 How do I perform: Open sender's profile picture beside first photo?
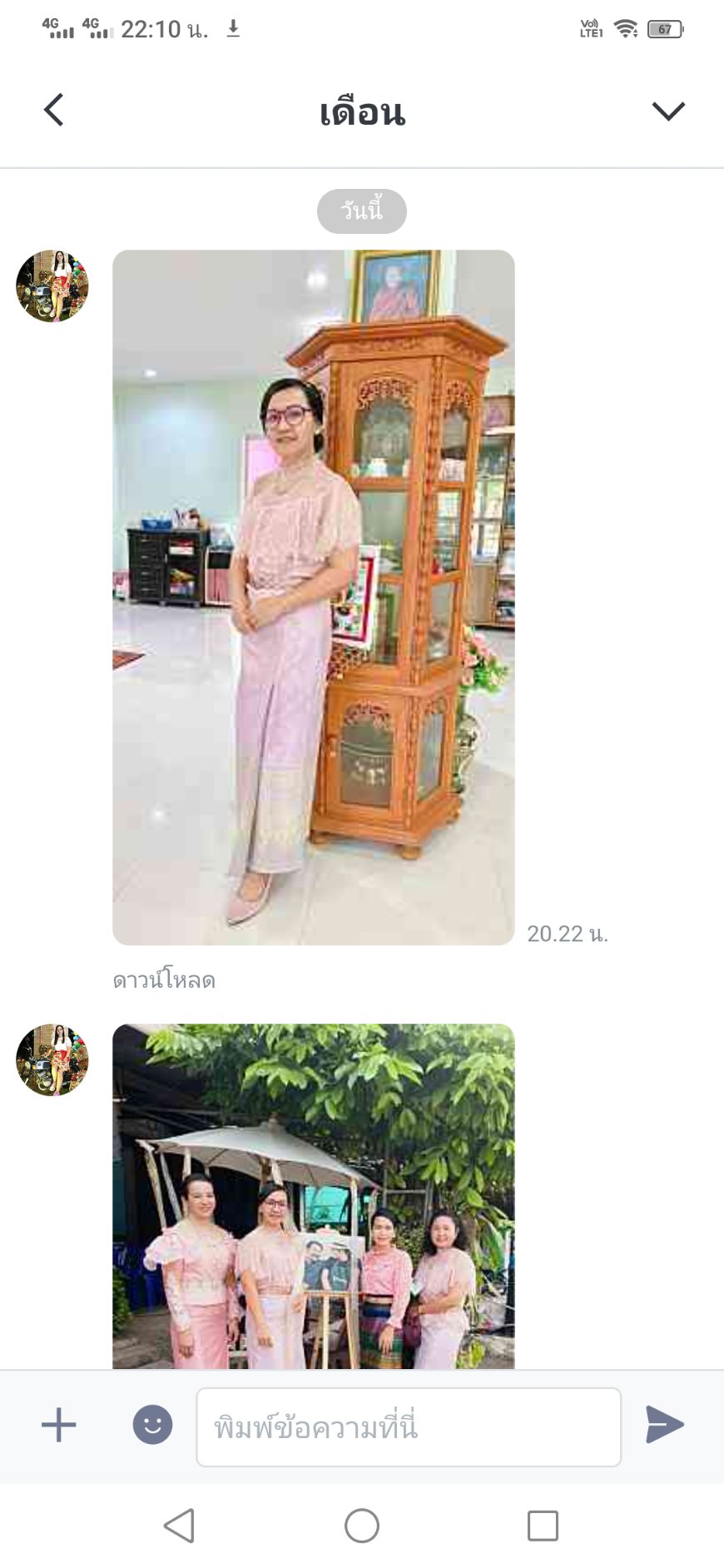click(52, 285)
